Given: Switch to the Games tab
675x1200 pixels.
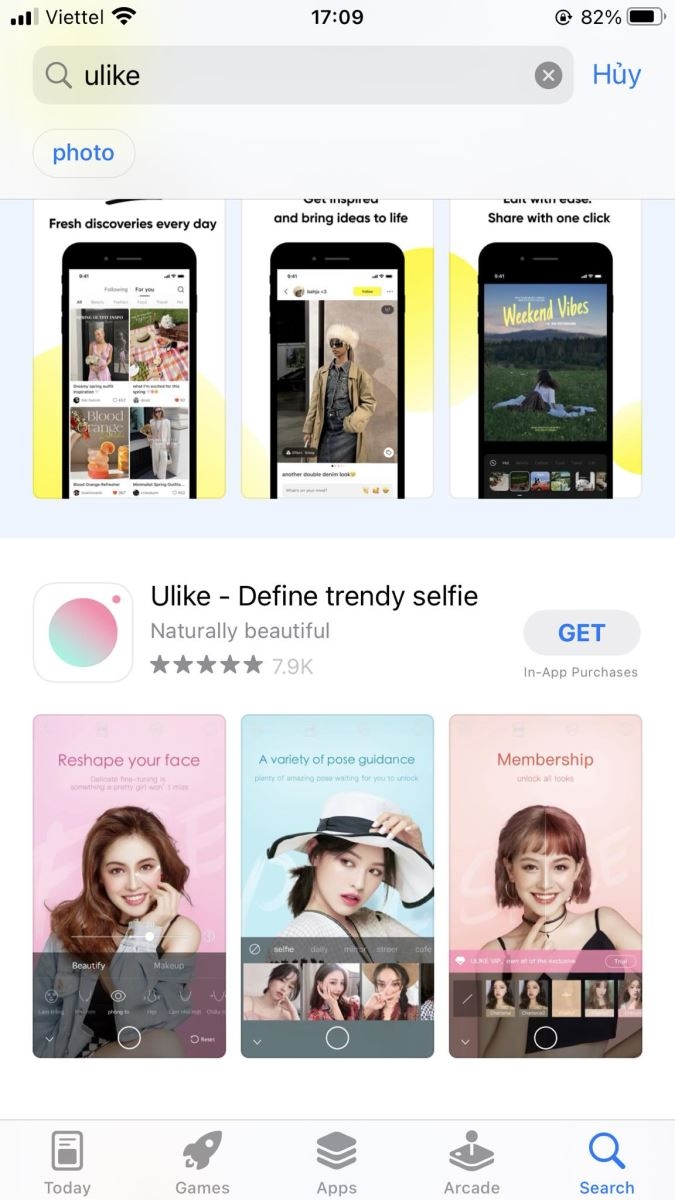Looking at the screenshot, I should click(x=202, y=1163).
